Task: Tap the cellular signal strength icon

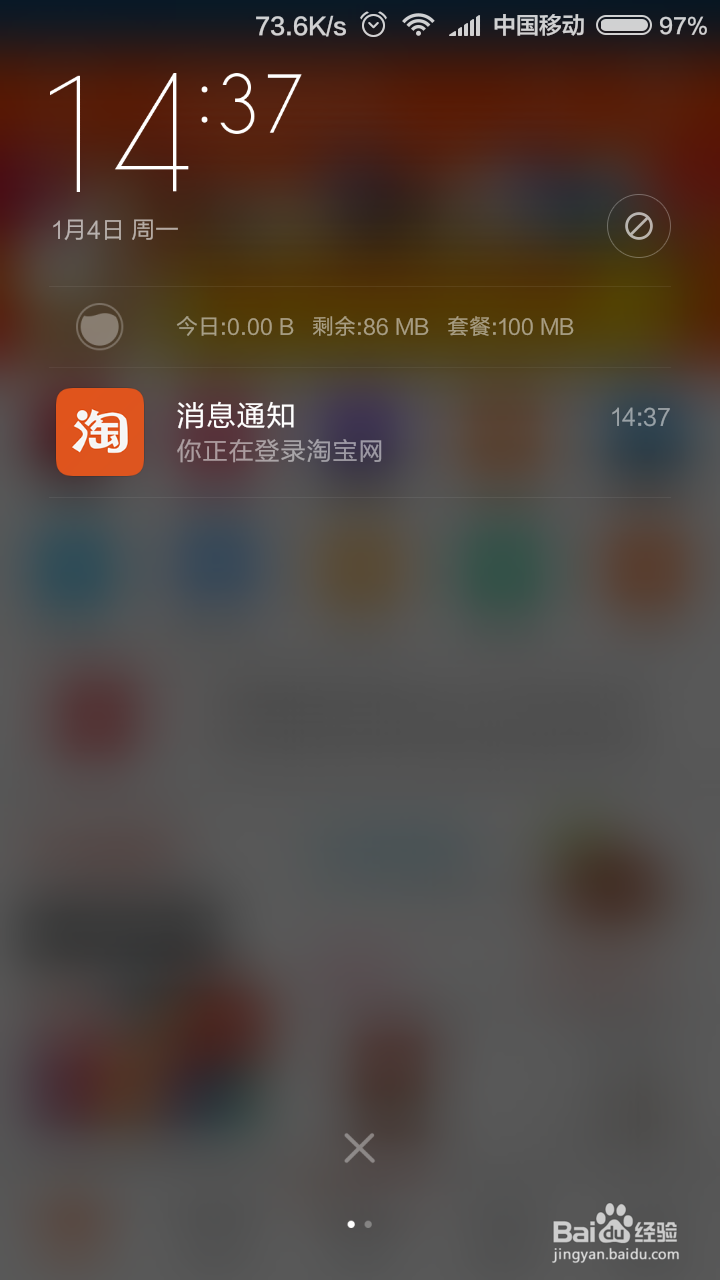Action: pyautogui.click(x=464, y=24)
